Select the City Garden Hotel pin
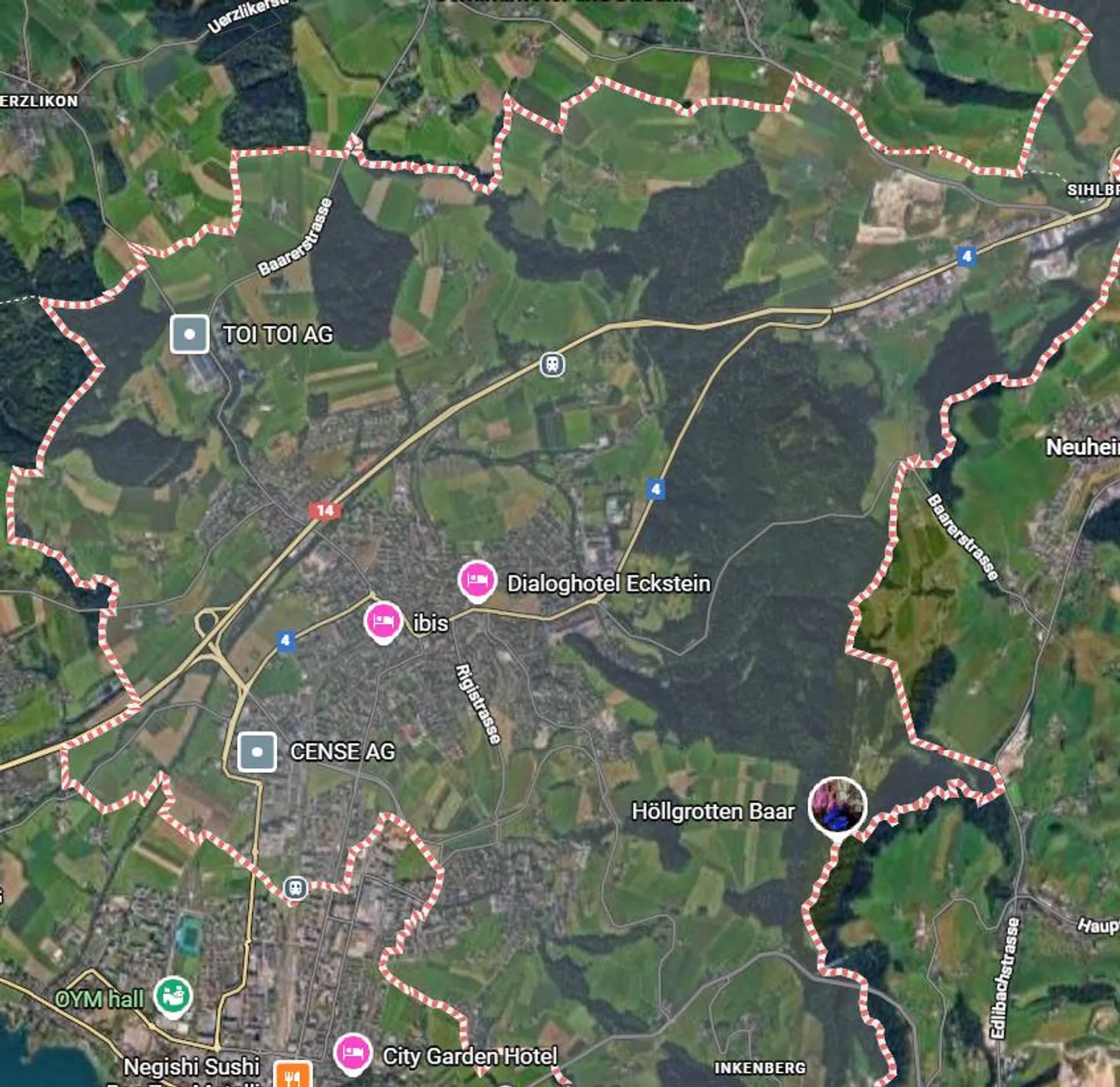Image resolution: width=1120 pixels, height=1087 pixels. point(352,1053)
